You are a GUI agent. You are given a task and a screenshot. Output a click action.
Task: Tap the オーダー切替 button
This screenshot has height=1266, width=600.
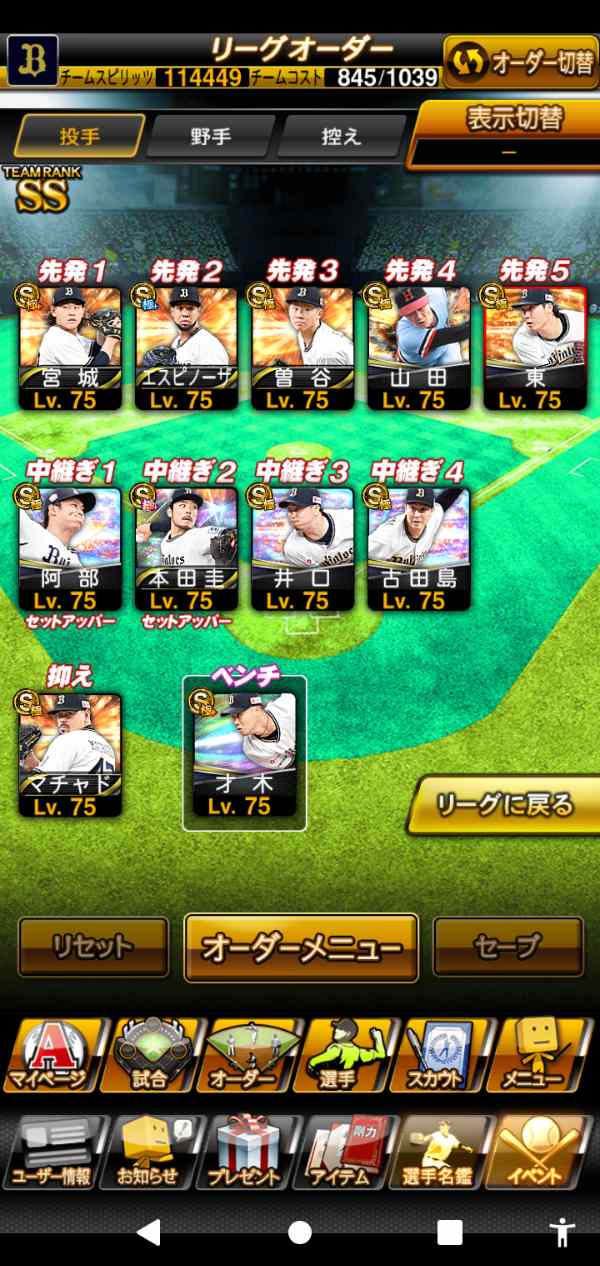coord(520,62)
